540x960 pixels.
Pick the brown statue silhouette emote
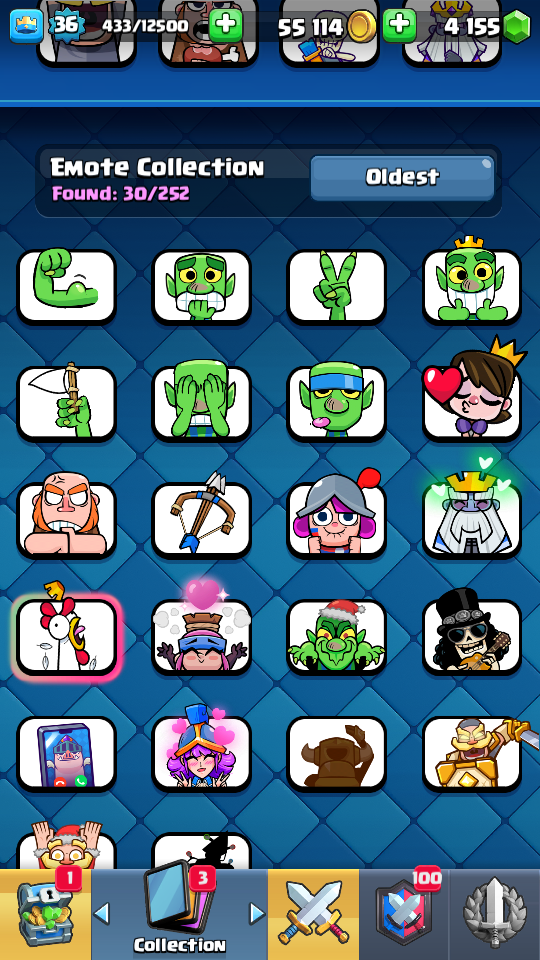click(337, 754)
